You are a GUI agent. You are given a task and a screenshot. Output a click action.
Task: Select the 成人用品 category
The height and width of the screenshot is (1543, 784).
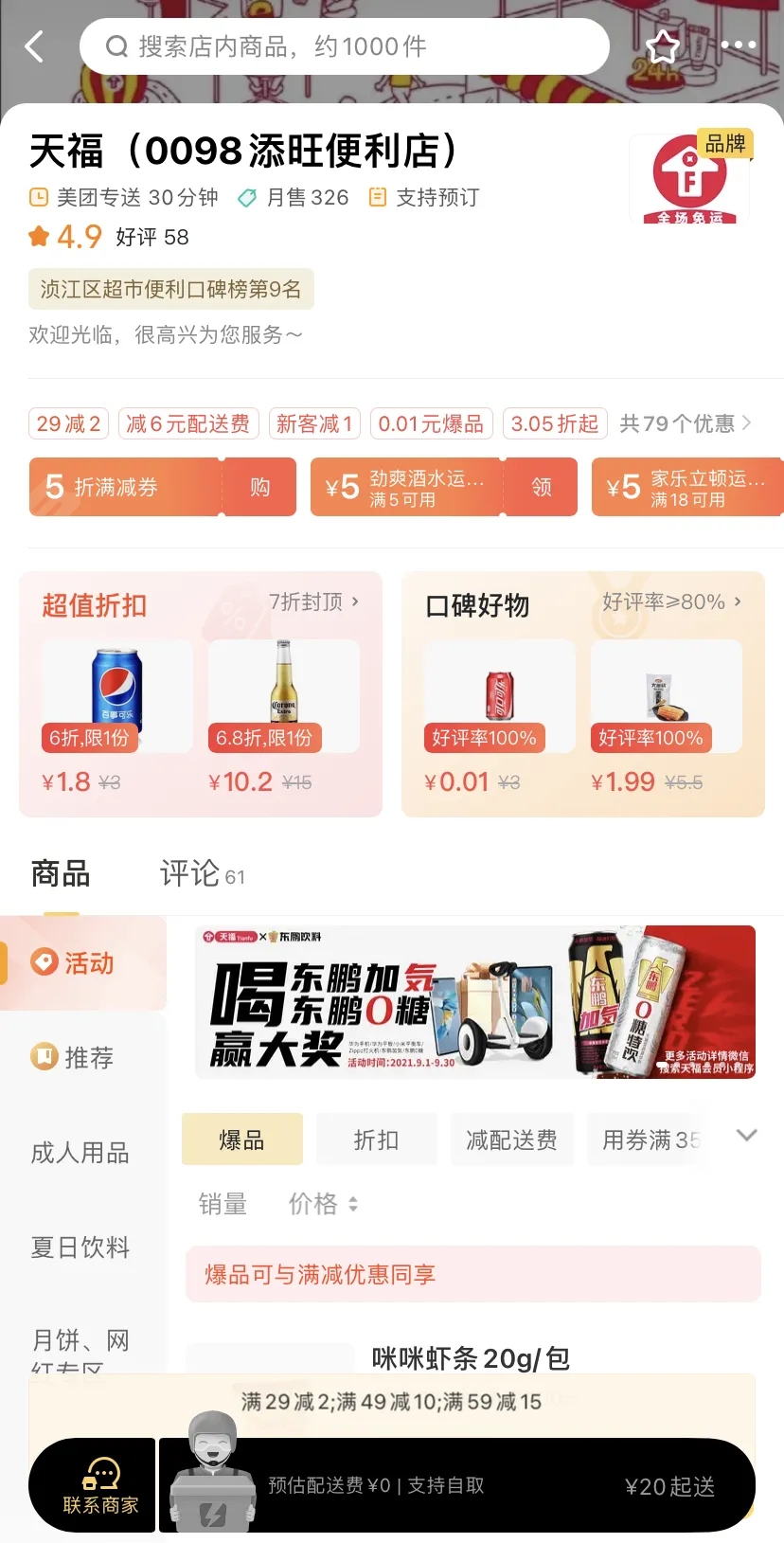80,1153
